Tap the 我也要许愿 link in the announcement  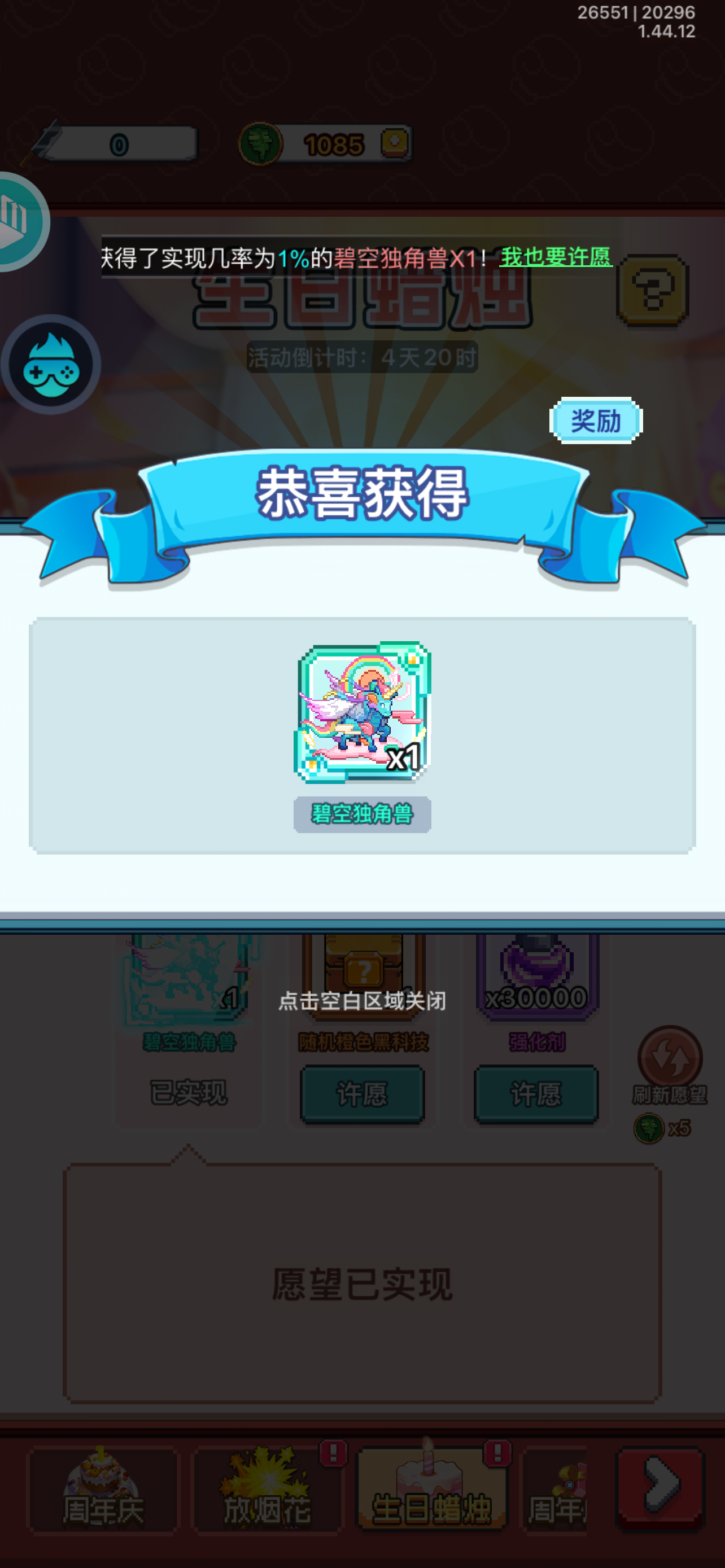(555, 257)
